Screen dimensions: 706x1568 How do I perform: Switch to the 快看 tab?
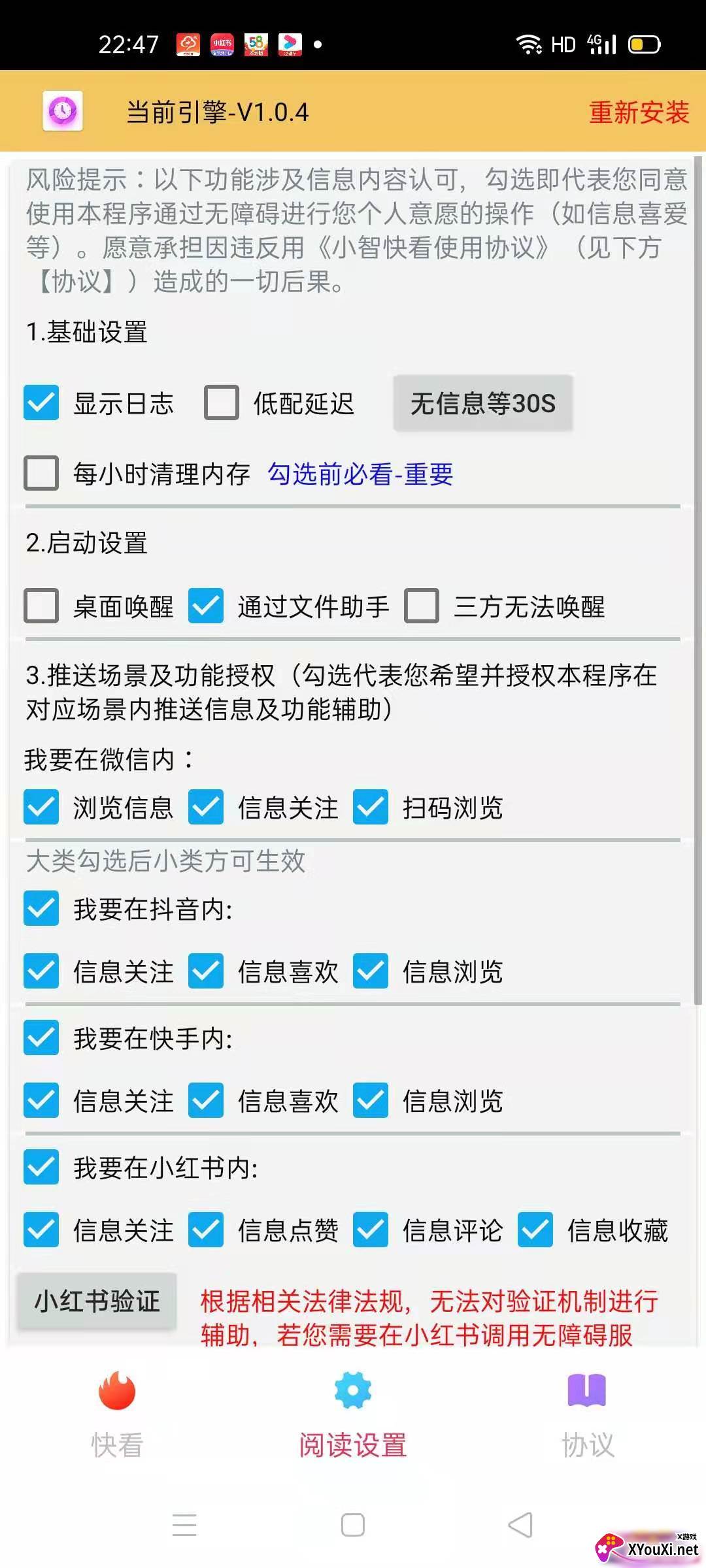[117, 1414]
